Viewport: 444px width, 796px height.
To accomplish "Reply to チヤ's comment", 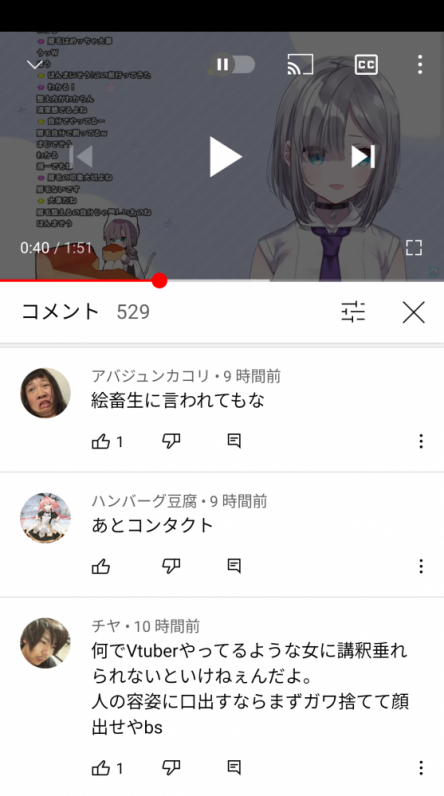I will point(234,768).
